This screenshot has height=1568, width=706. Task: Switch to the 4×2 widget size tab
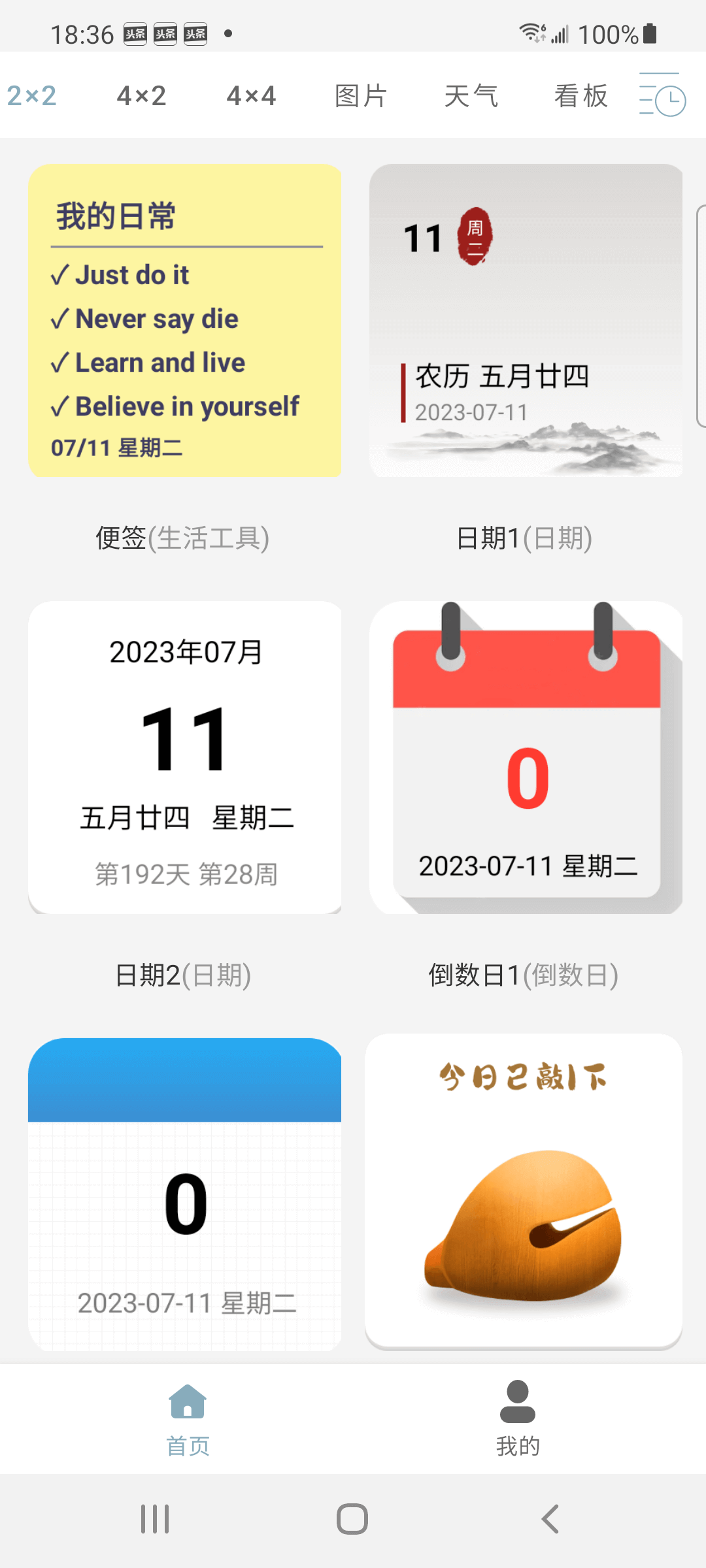pyautogui.click(x=141, y=96)
